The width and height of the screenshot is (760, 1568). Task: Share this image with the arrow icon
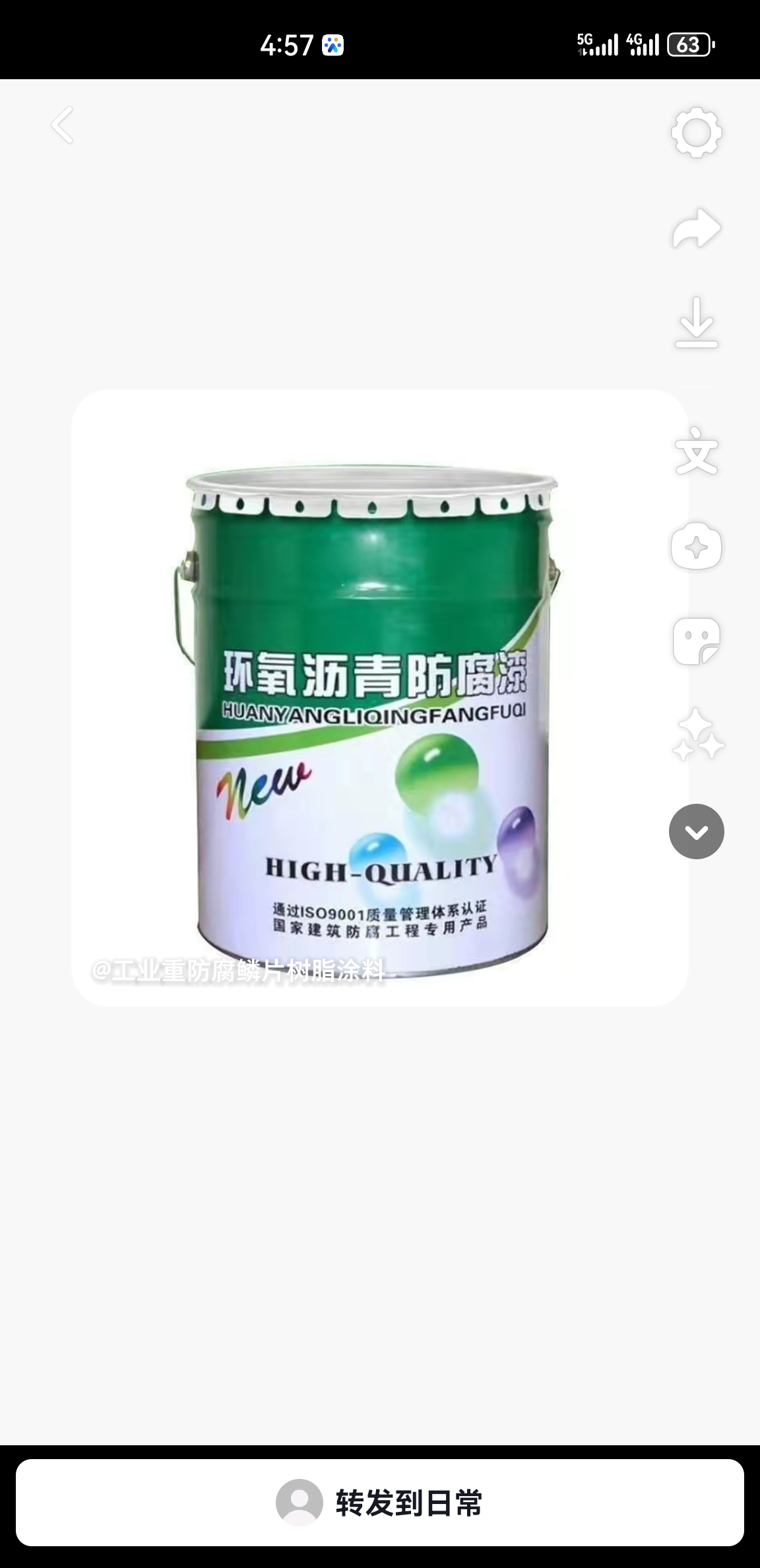pos(696,228)
